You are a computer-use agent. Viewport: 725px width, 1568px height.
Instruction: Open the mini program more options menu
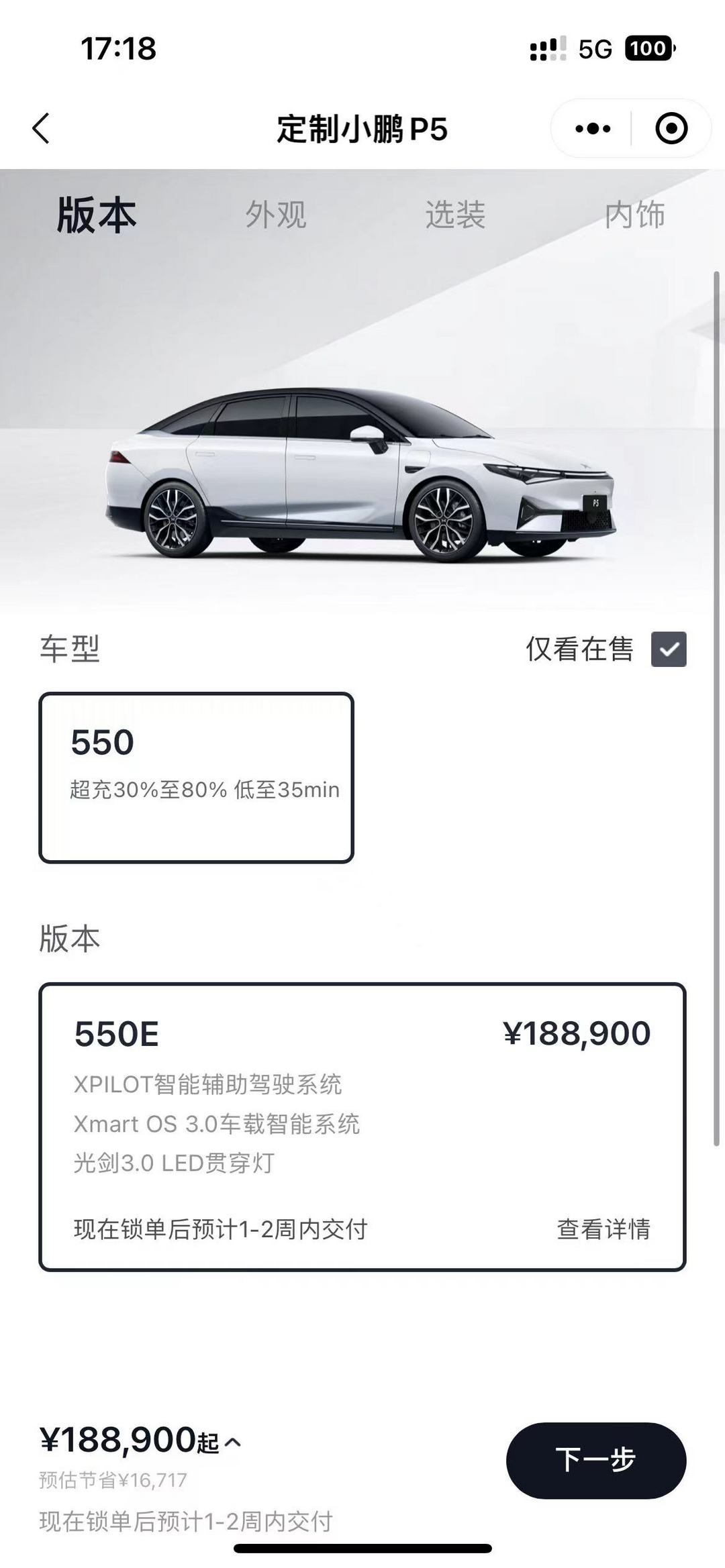pos(593,128)
